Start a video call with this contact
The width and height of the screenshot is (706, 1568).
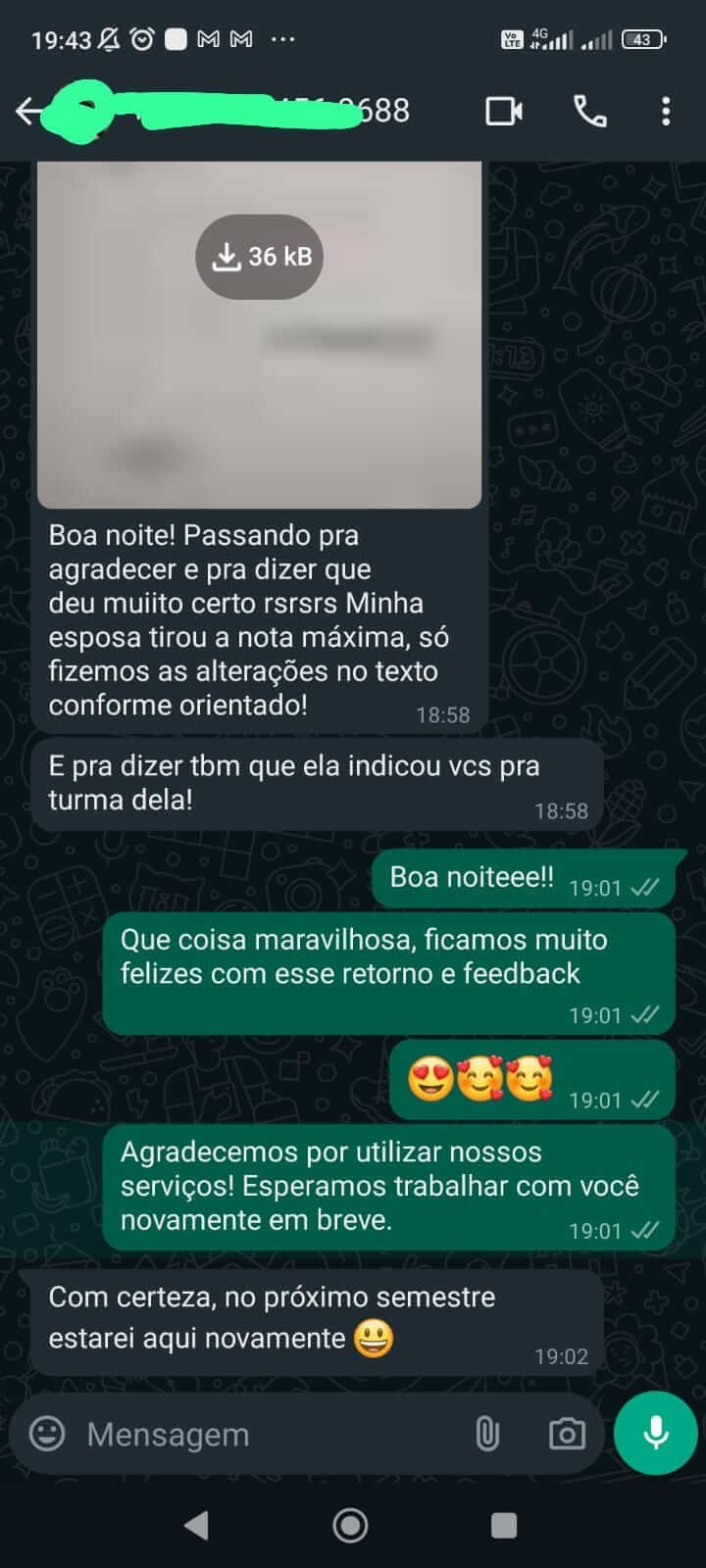[x=504, y=112]
